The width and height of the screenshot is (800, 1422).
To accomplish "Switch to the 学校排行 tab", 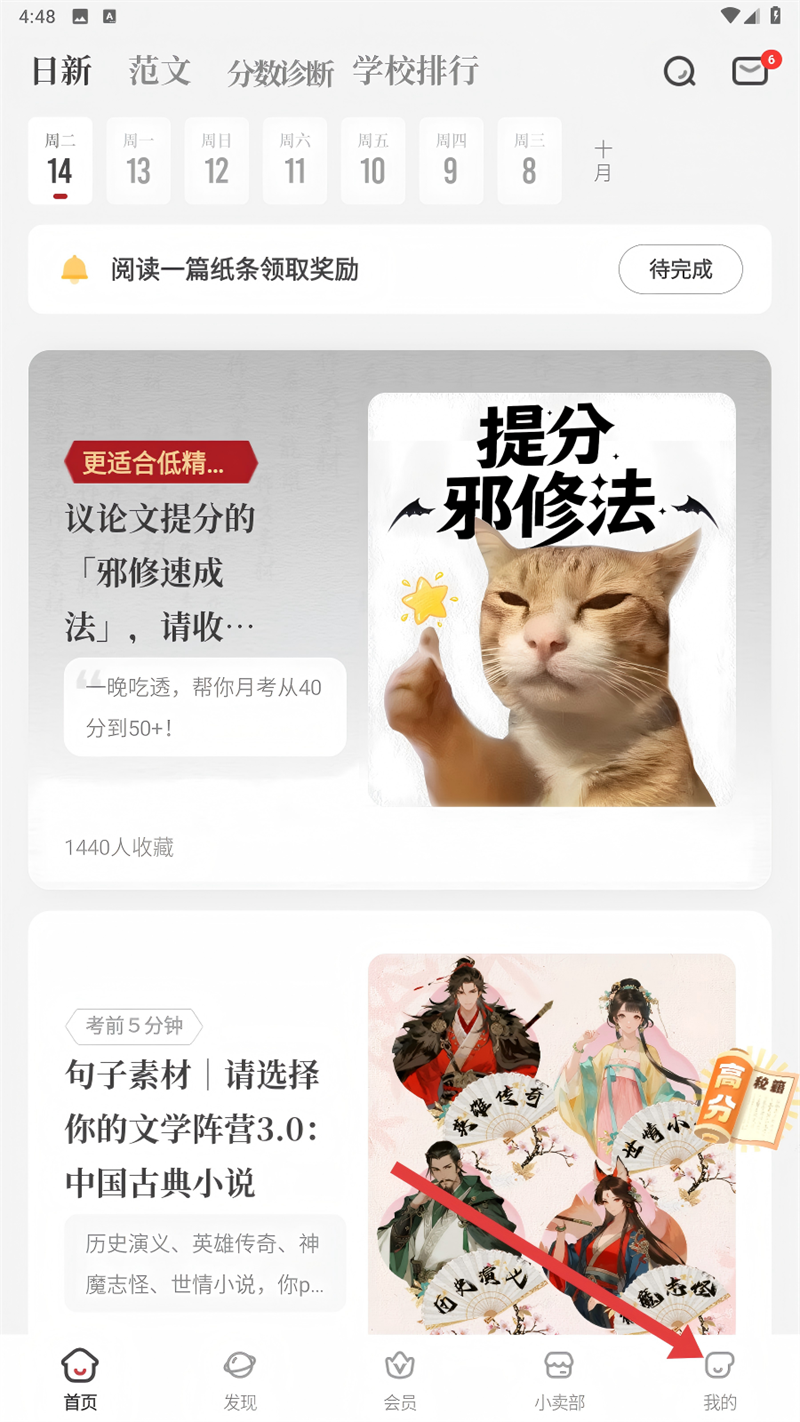I will 415,71.
